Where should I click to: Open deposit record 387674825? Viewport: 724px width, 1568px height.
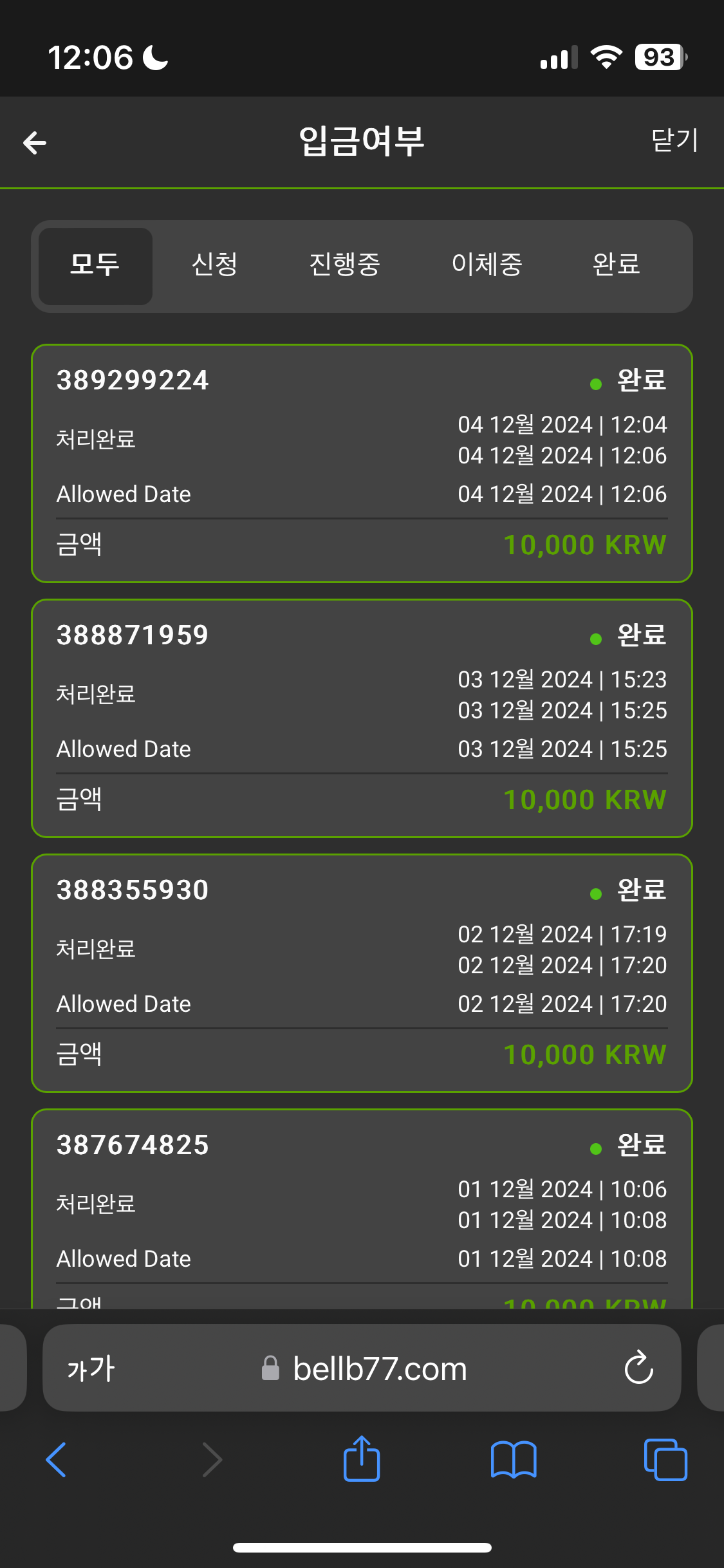[x=362, y=1209]
